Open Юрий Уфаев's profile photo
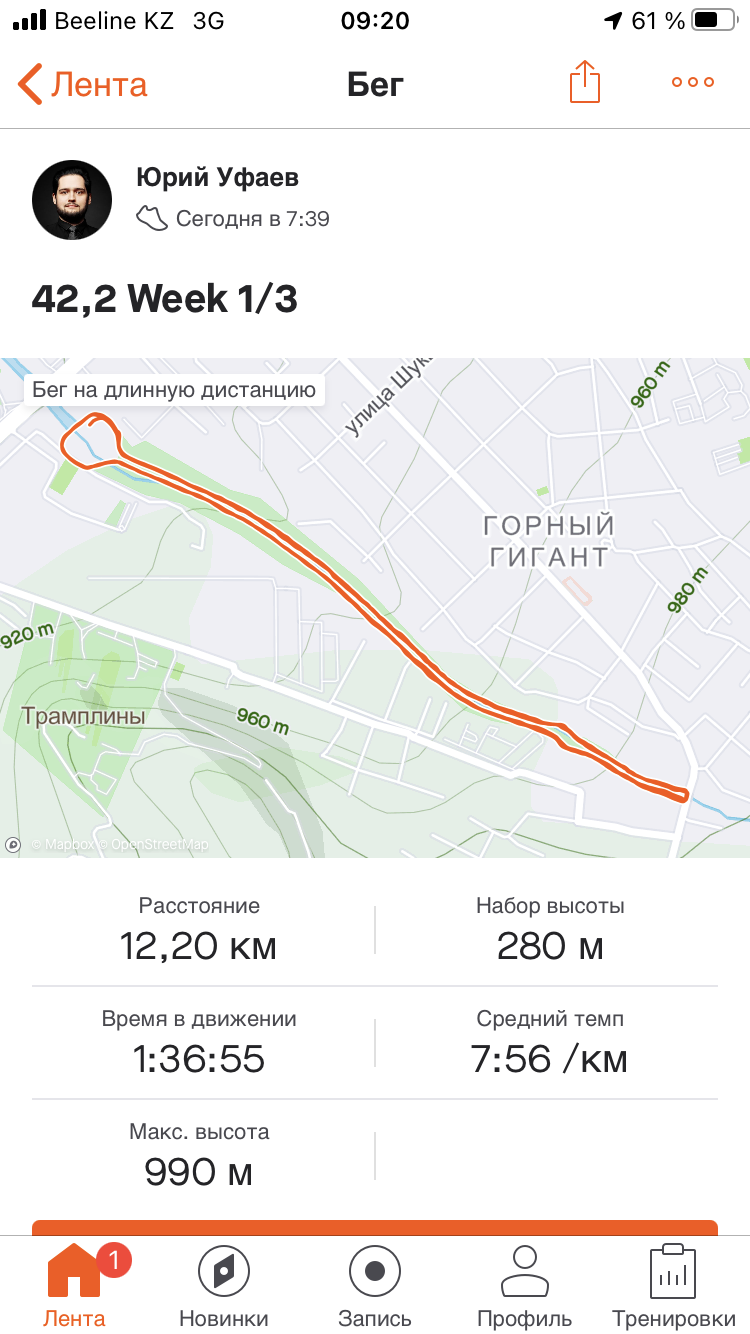This screenshot has width=750, height=1334. (72, 200)
